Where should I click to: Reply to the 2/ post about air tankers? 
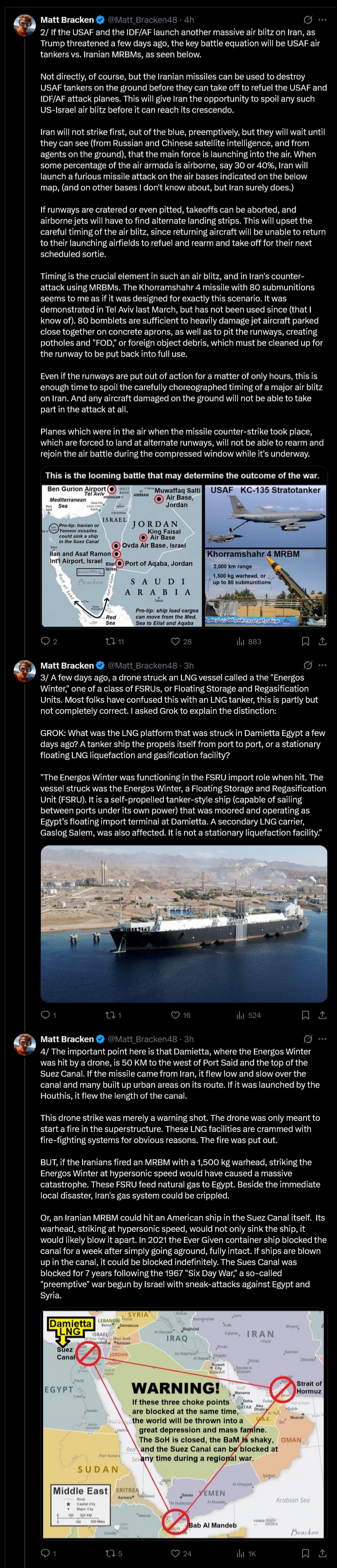click(49, 641)
